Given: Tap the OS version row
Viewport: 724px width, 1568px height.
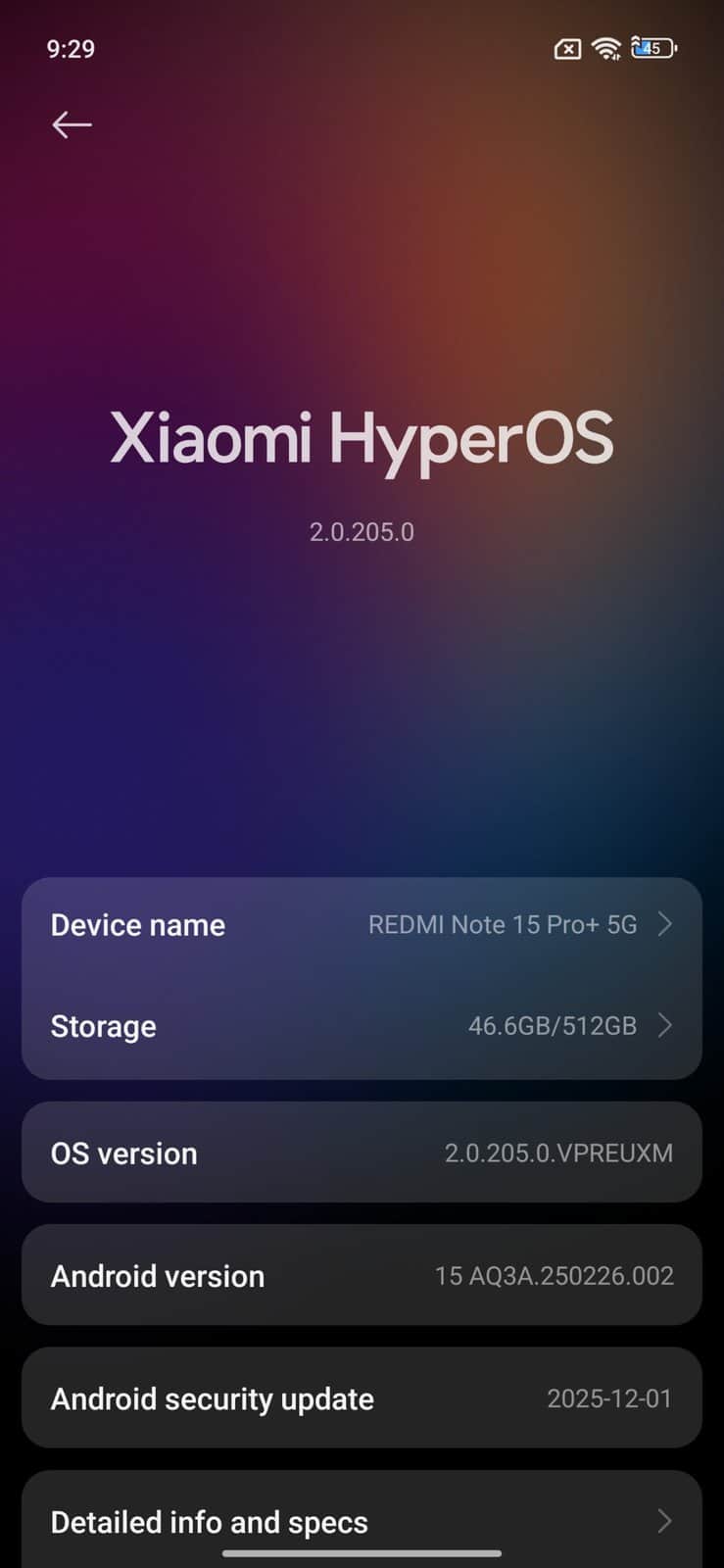Looking at the screenshot, I should [362, 1153].
